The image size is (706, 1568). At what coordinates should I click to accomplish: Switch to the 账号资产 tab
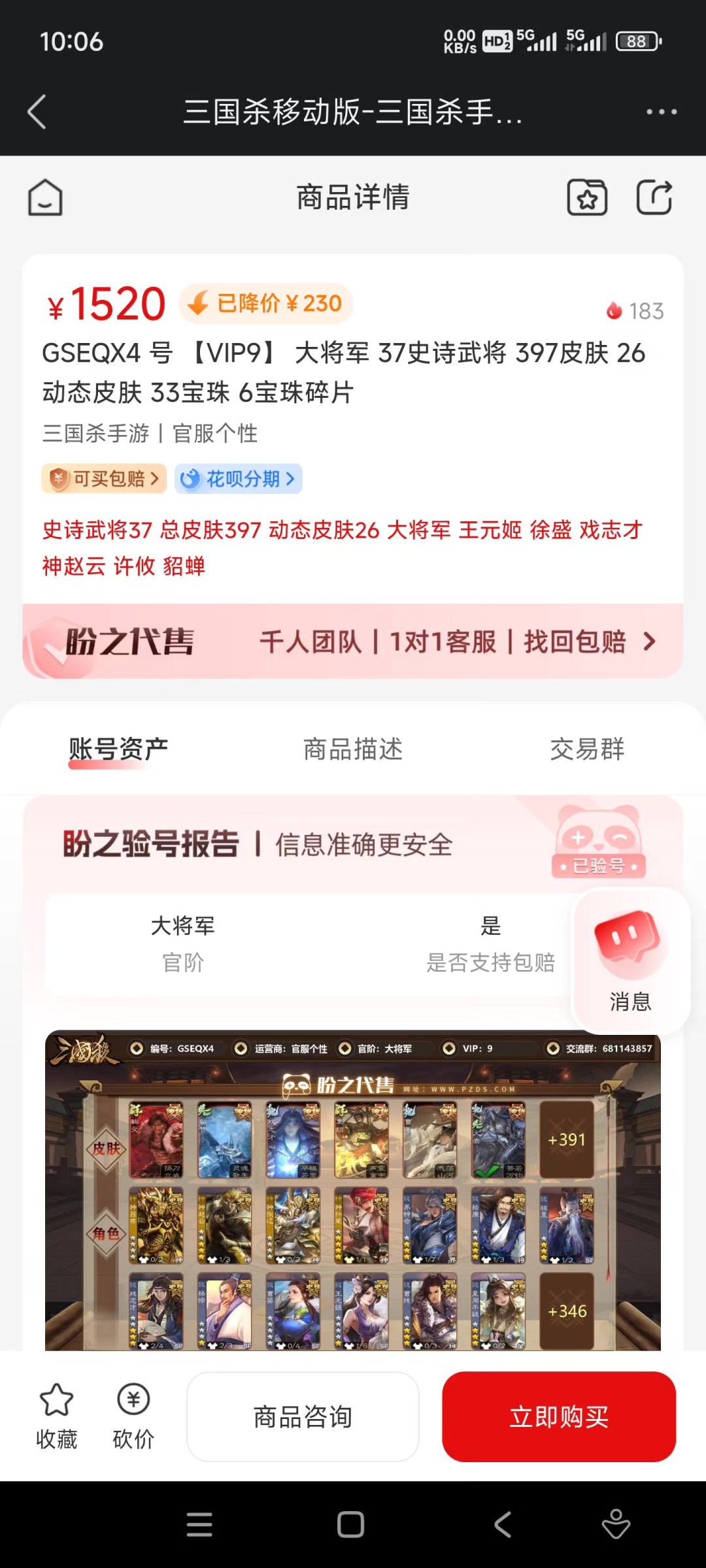(x=118, y=749)
